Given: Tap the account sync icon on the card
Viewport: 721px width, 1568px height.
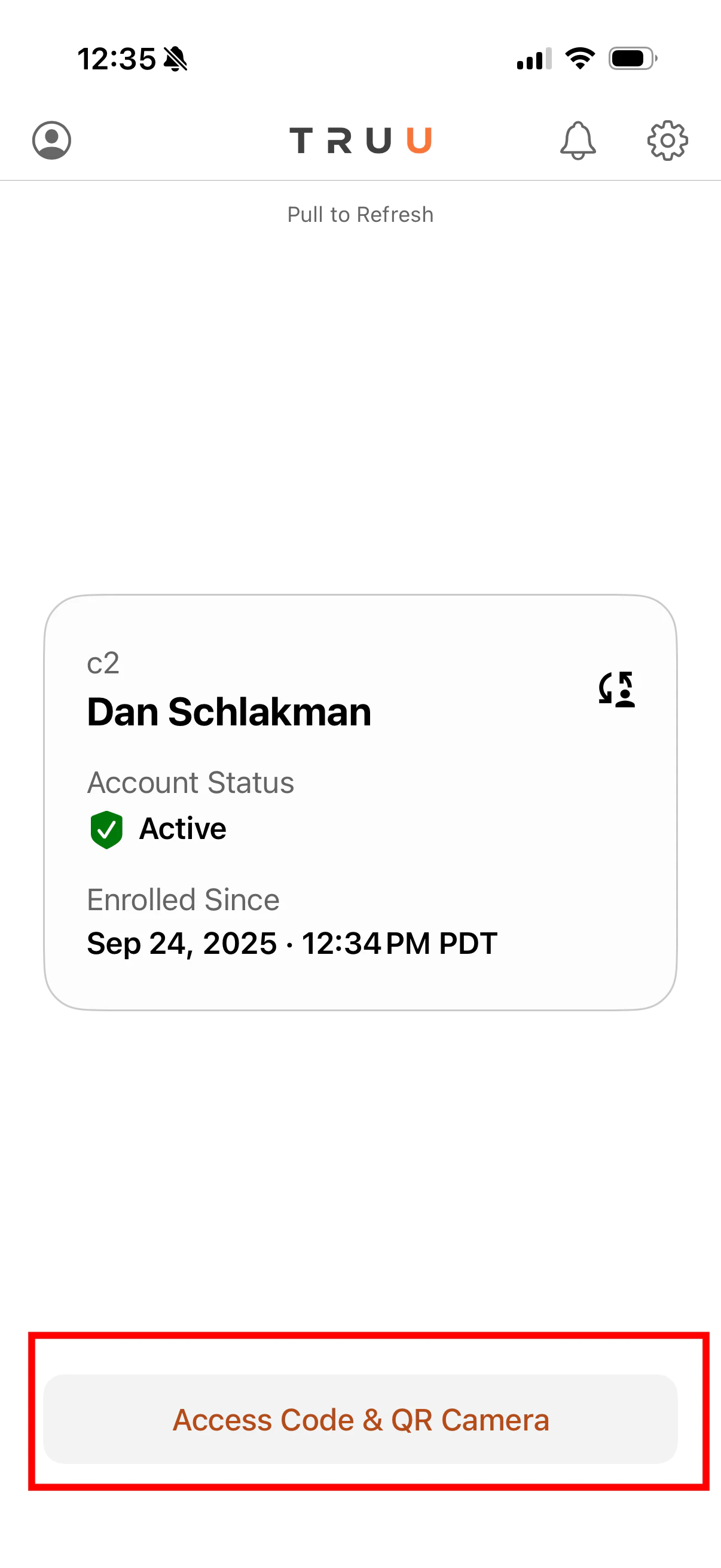Looking at the screenshot, I should point(617,690).
